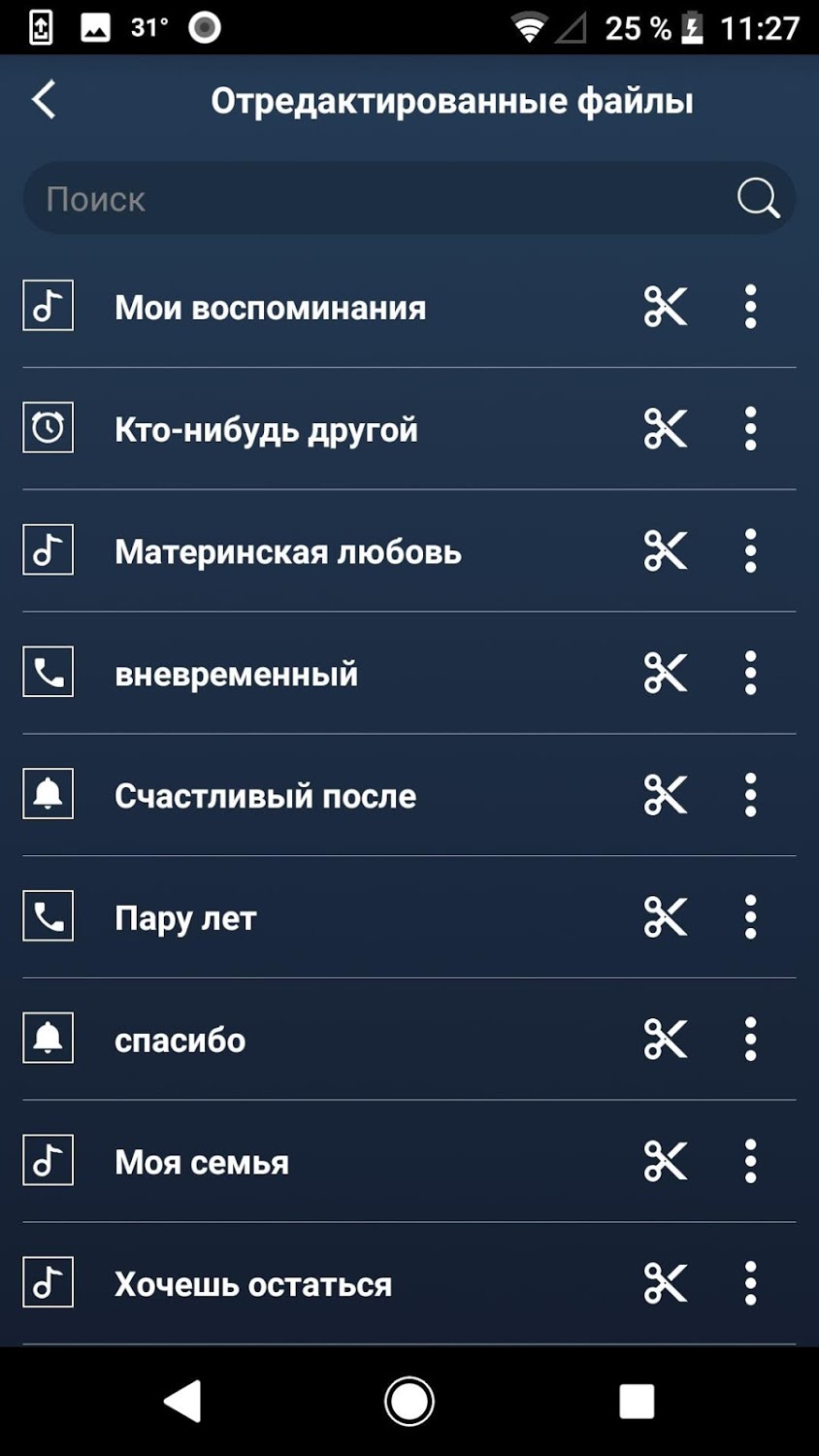The image size is (819, 1456).
Task: Cut the Счастливый после track
Action: pyautogui.click(x=666, y=795)
